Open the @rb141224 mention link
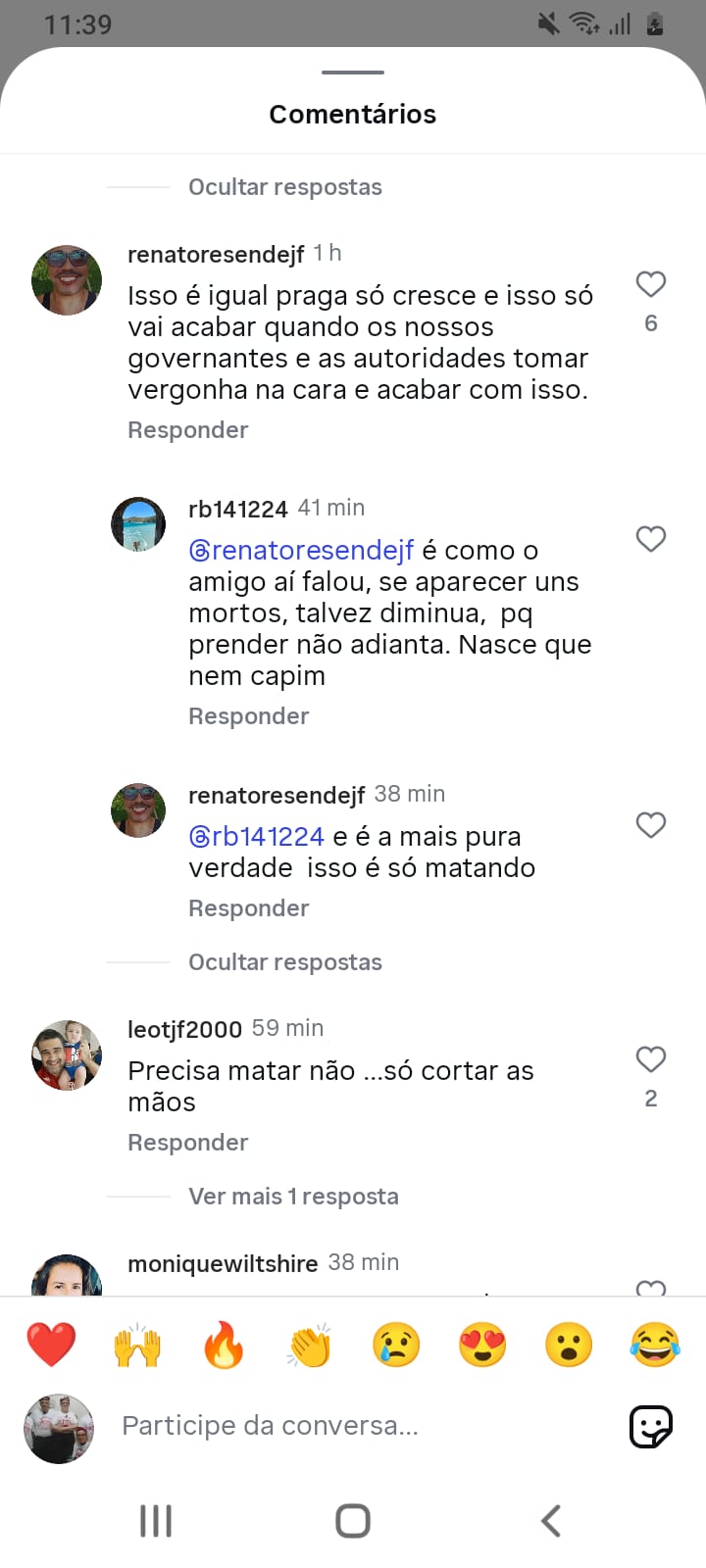Screen dimensions: 706x1568 point(257,837)
